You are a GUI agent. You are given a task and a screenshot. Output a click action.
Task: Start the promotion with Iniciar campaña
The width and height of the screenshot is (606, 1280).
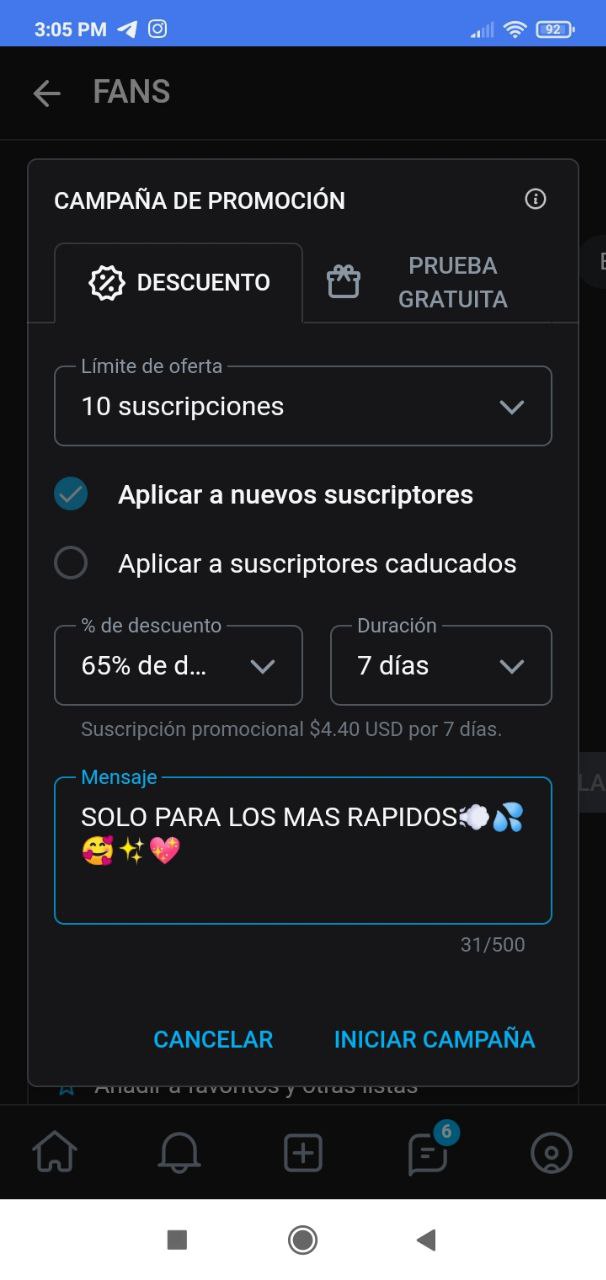click(x=434, y=1039)
